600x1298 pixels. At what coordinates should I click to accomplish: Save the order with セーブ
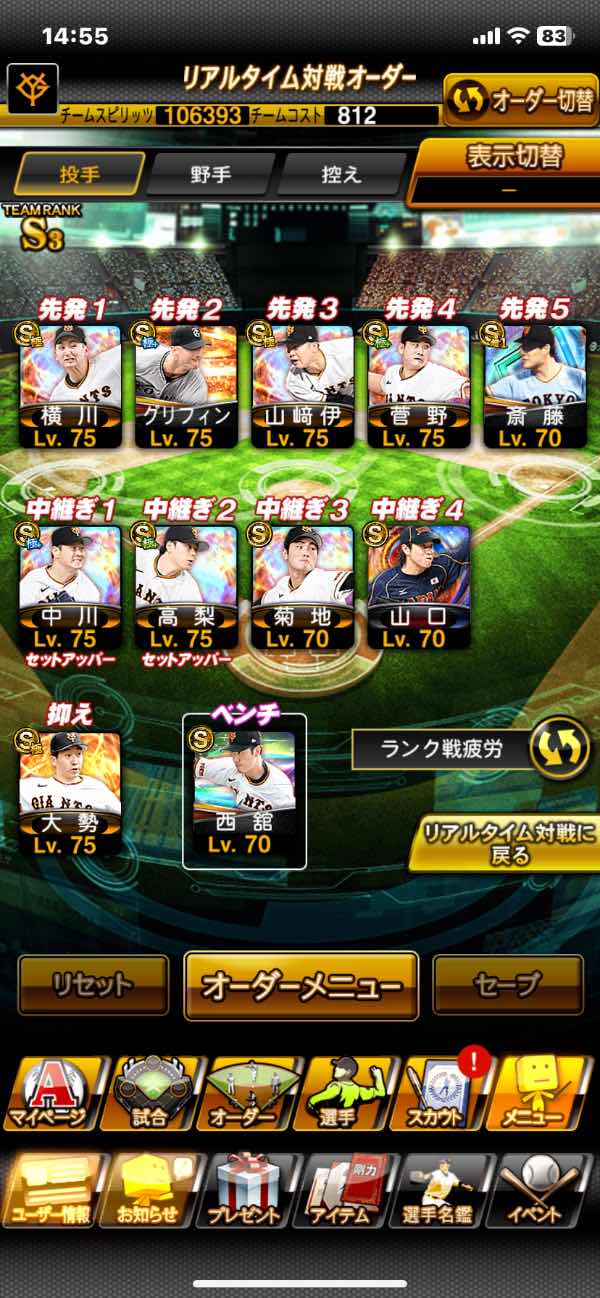[x=508, y=985]
